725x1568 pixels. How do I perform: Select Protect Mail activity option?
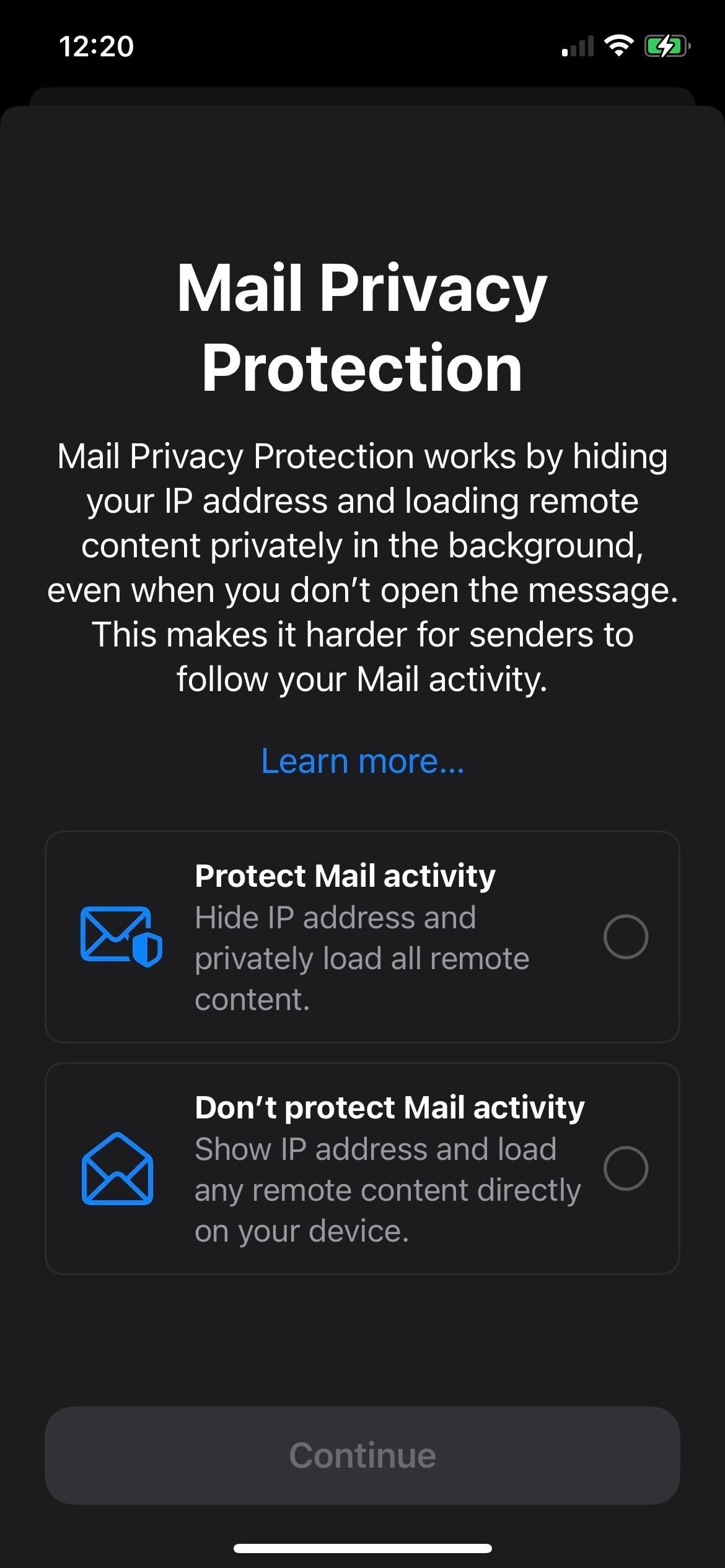pyautogui.click(x=362, y=937)
